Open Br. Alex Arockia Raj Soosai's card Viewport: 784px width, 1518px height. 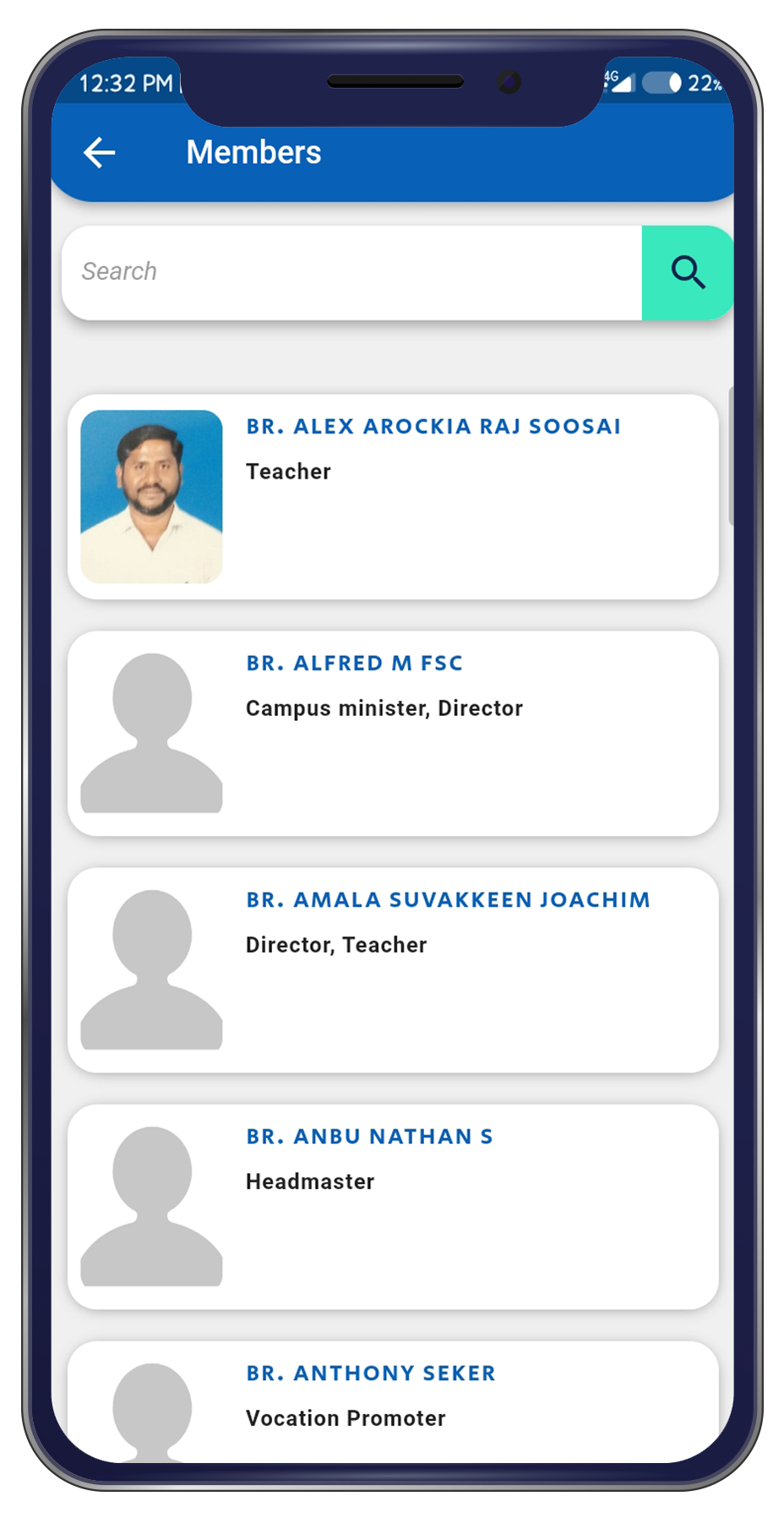(393, 497)
